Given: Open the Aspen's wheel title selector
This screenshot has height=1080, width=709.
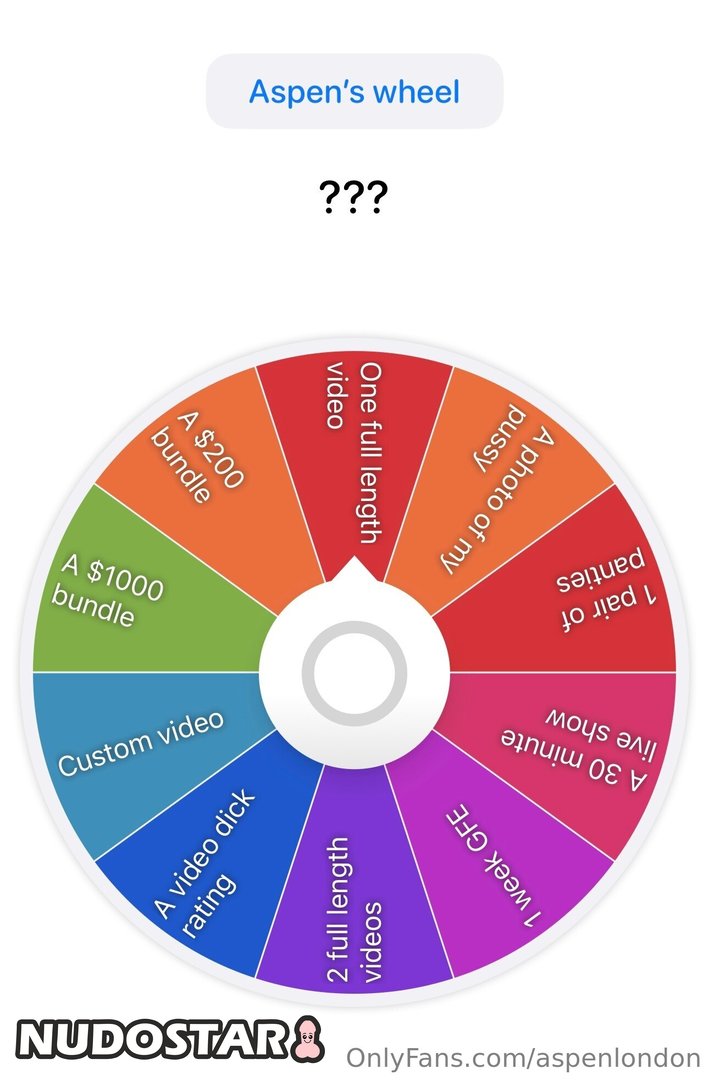Looking at the screenshot, I should tap(354, 92).
